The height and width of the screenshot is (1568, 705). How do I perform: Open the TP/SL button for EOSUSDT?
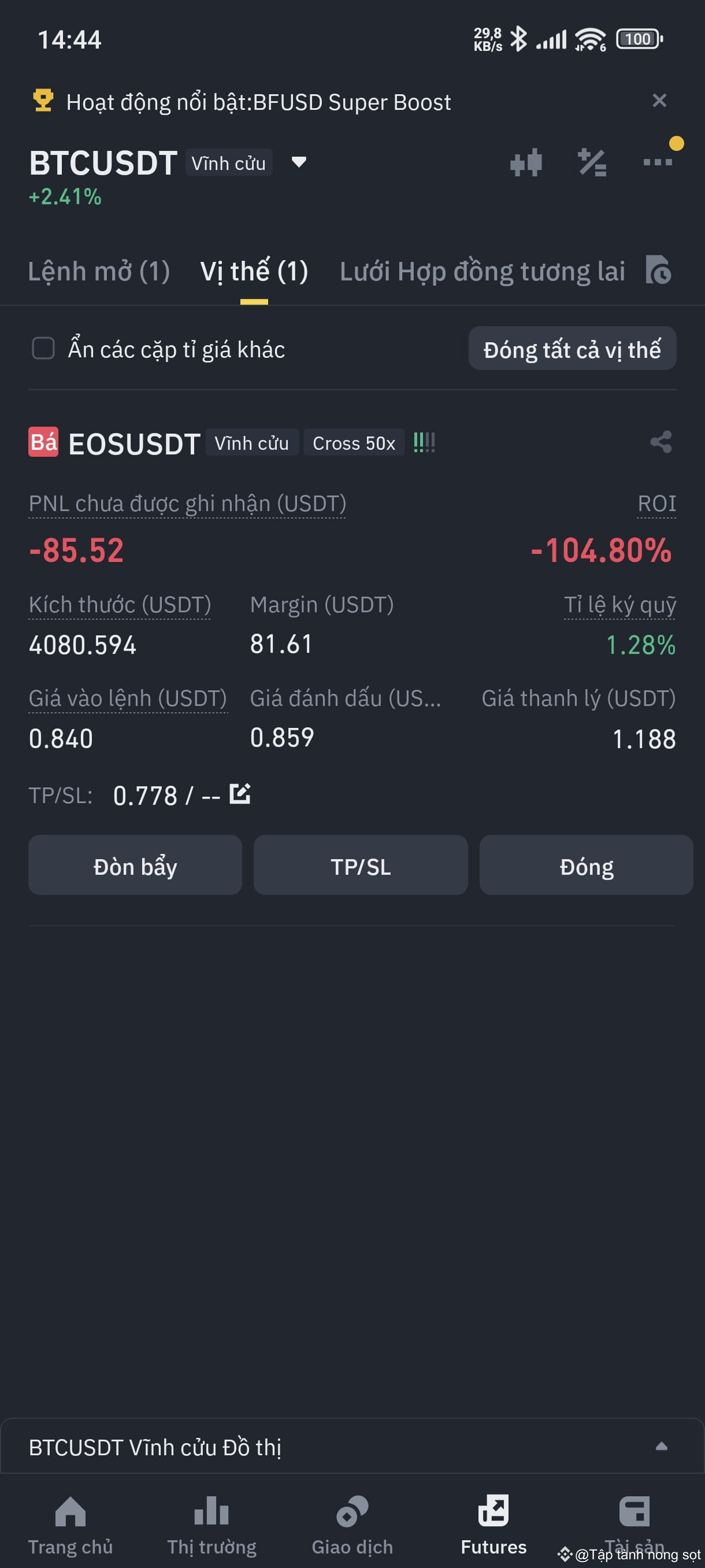(360, 866)
